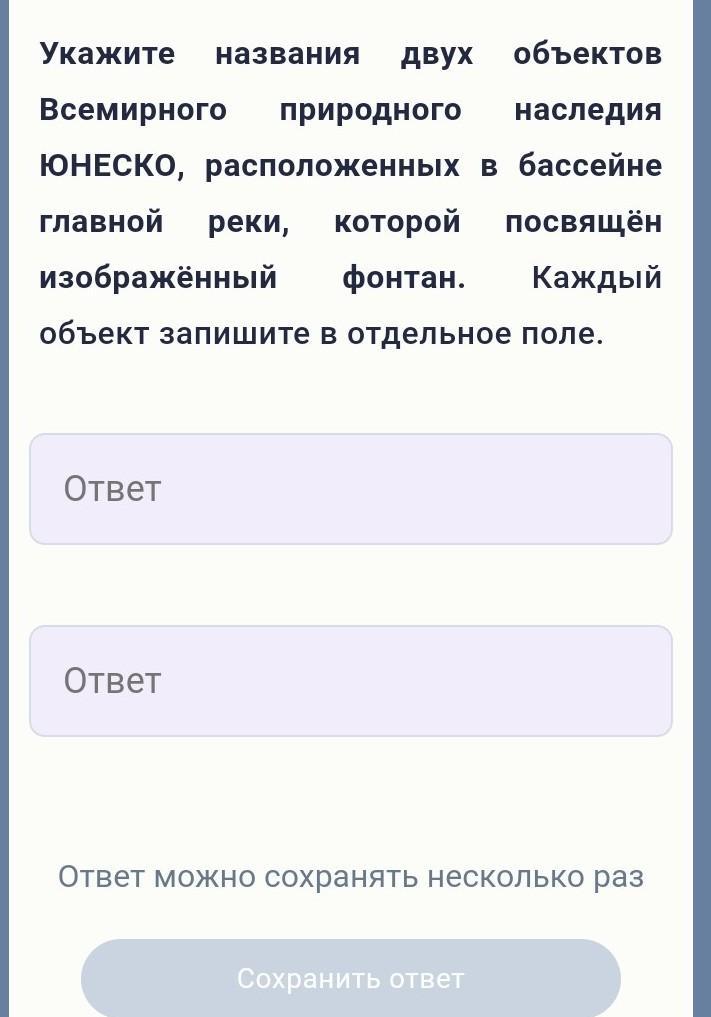Focus the first Ответ field

pos(350,489)
